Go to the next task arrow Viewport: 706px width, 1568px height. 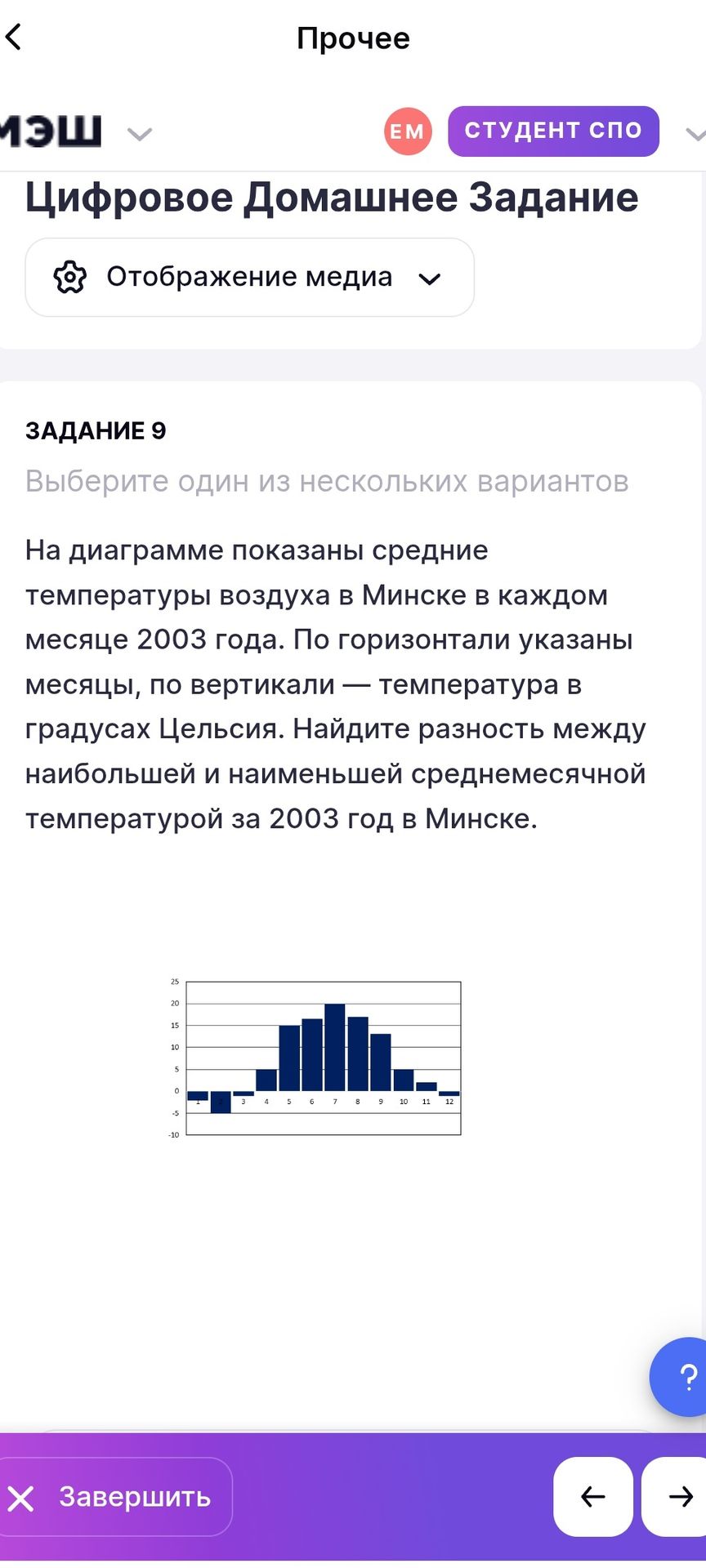point(677,1497)
